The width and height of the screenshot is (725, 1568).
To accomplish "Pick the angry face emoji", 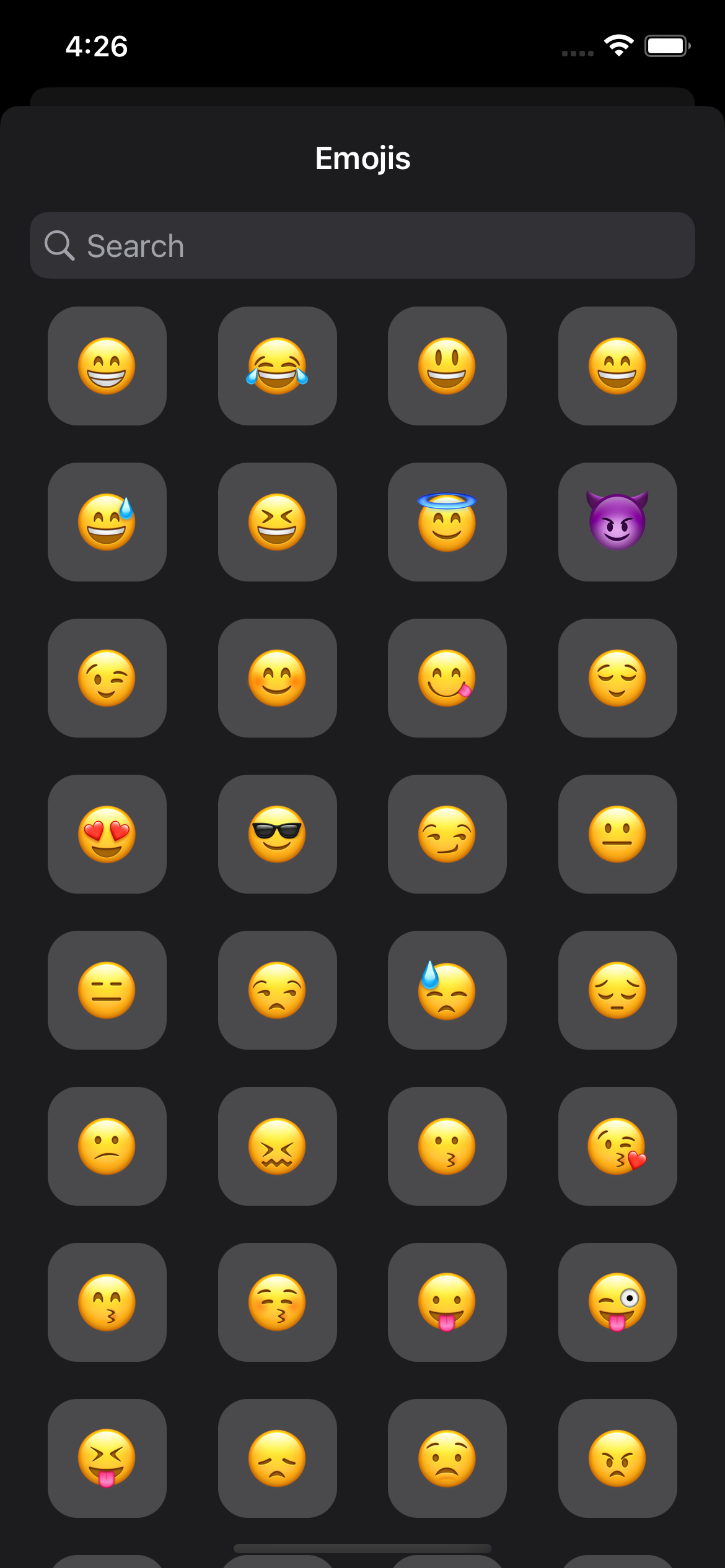I will 617,1458.
